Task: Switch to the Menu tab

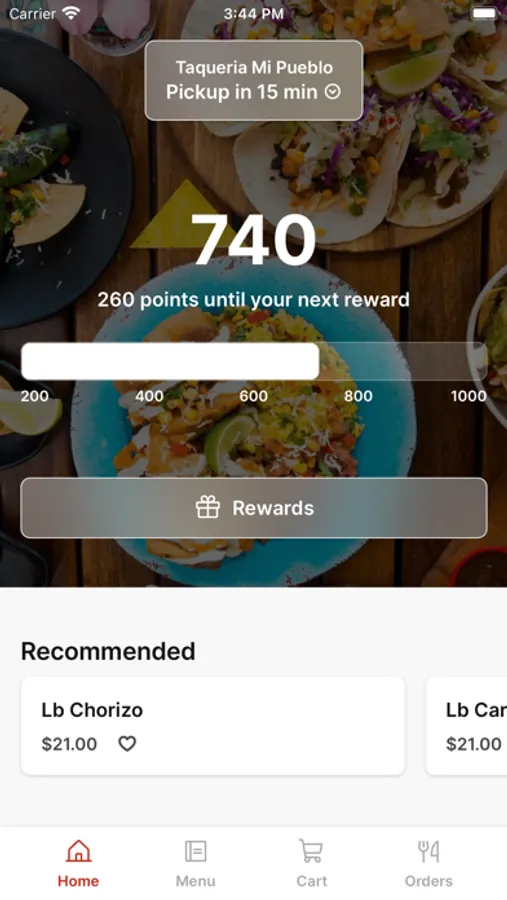Action: pos(195,863)
